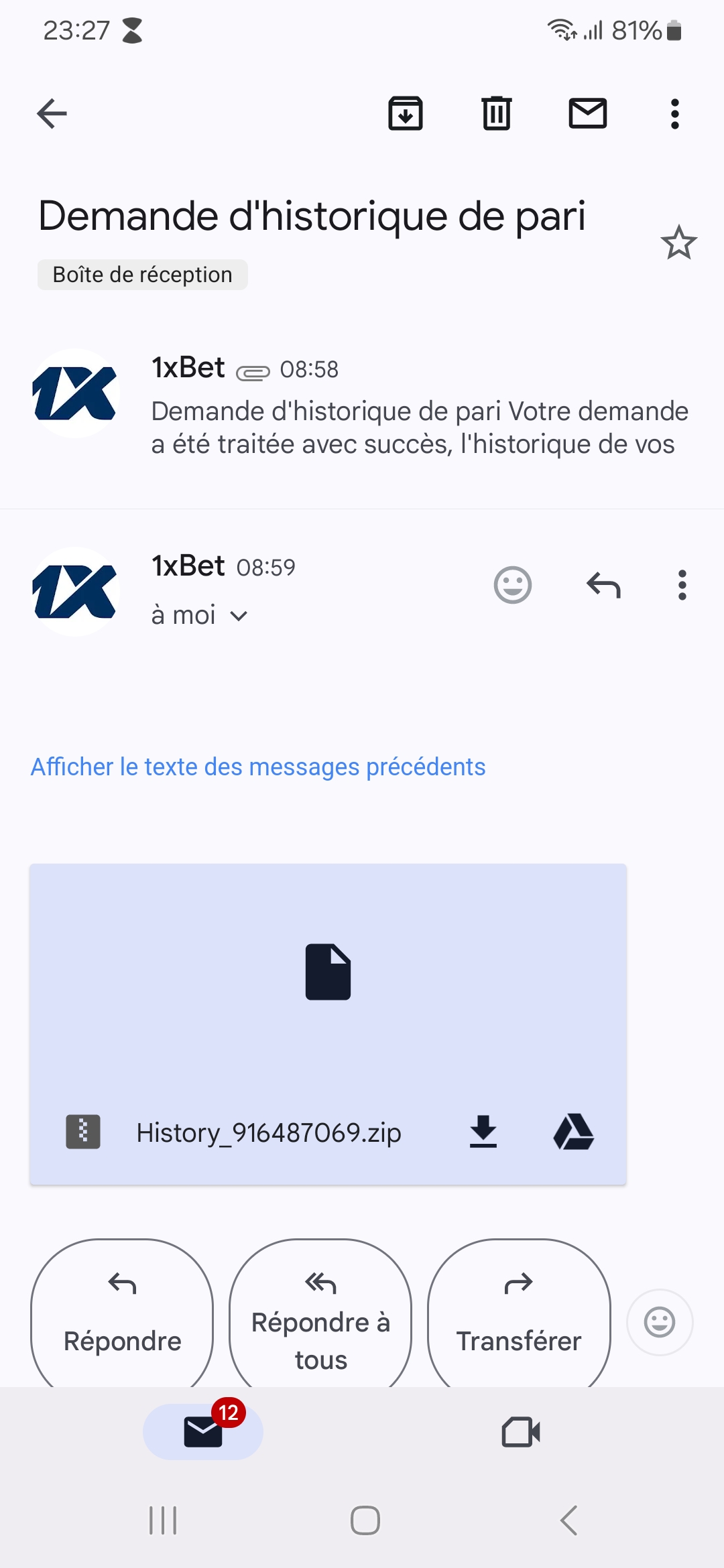The height and width of the screenshot is (1568, 724).
Task: Tap the Répondre button
Action: click(122, 1313)
